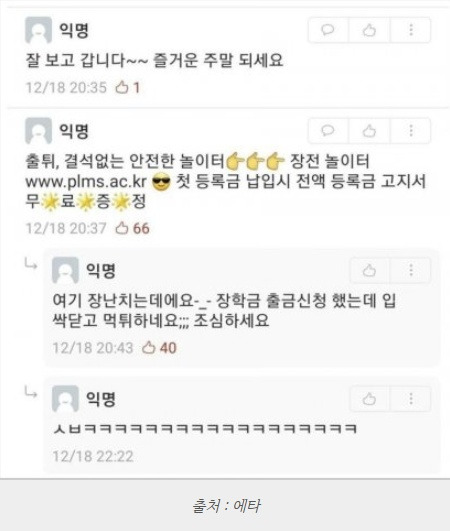Like the comment posted at 12/18 20:37
450x531 pixels.
coord(369,130)
